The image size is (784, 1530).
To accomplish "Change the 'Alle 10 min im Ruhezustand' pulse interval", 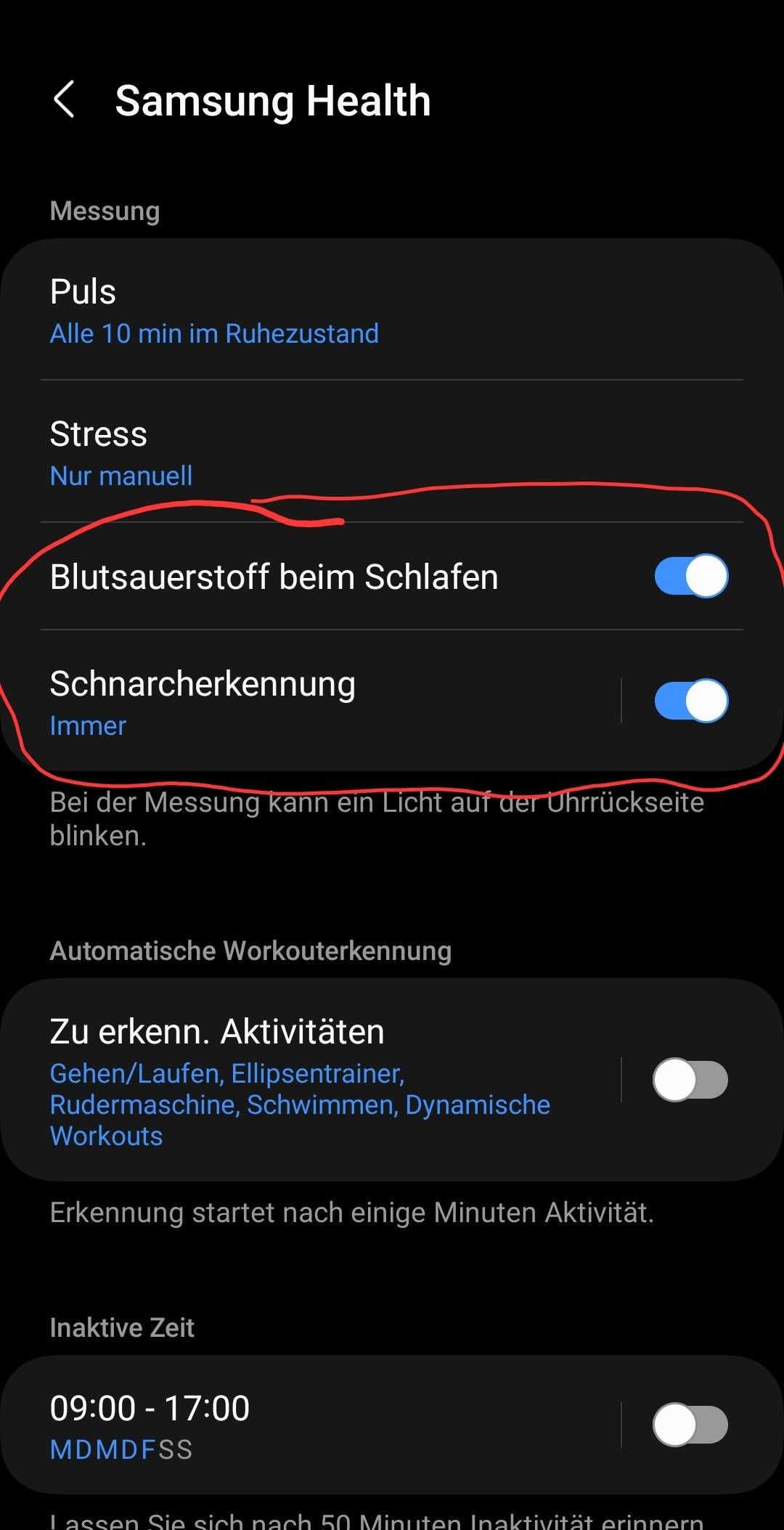I will point(214,333).
